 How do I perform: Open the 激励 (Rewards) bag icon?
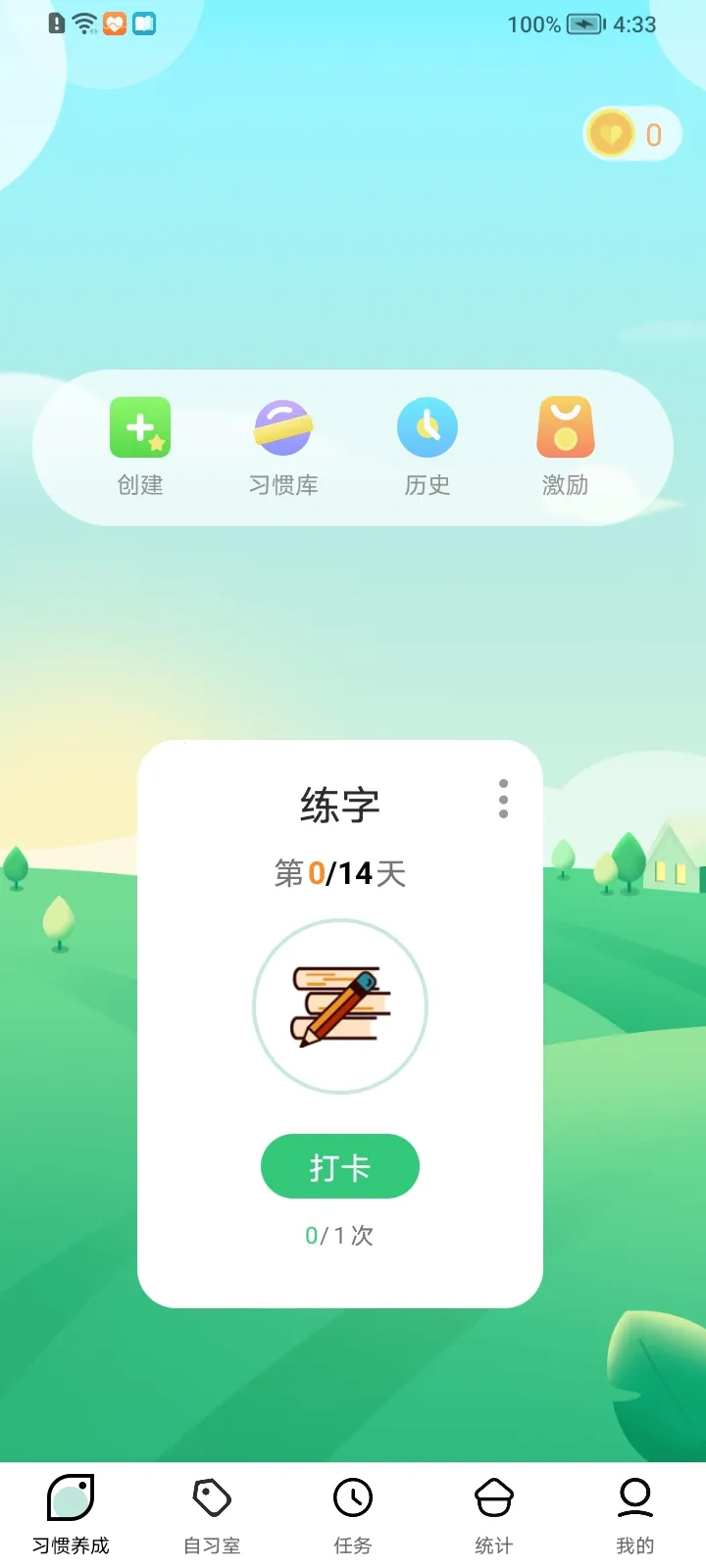click(x=566, y=426)
